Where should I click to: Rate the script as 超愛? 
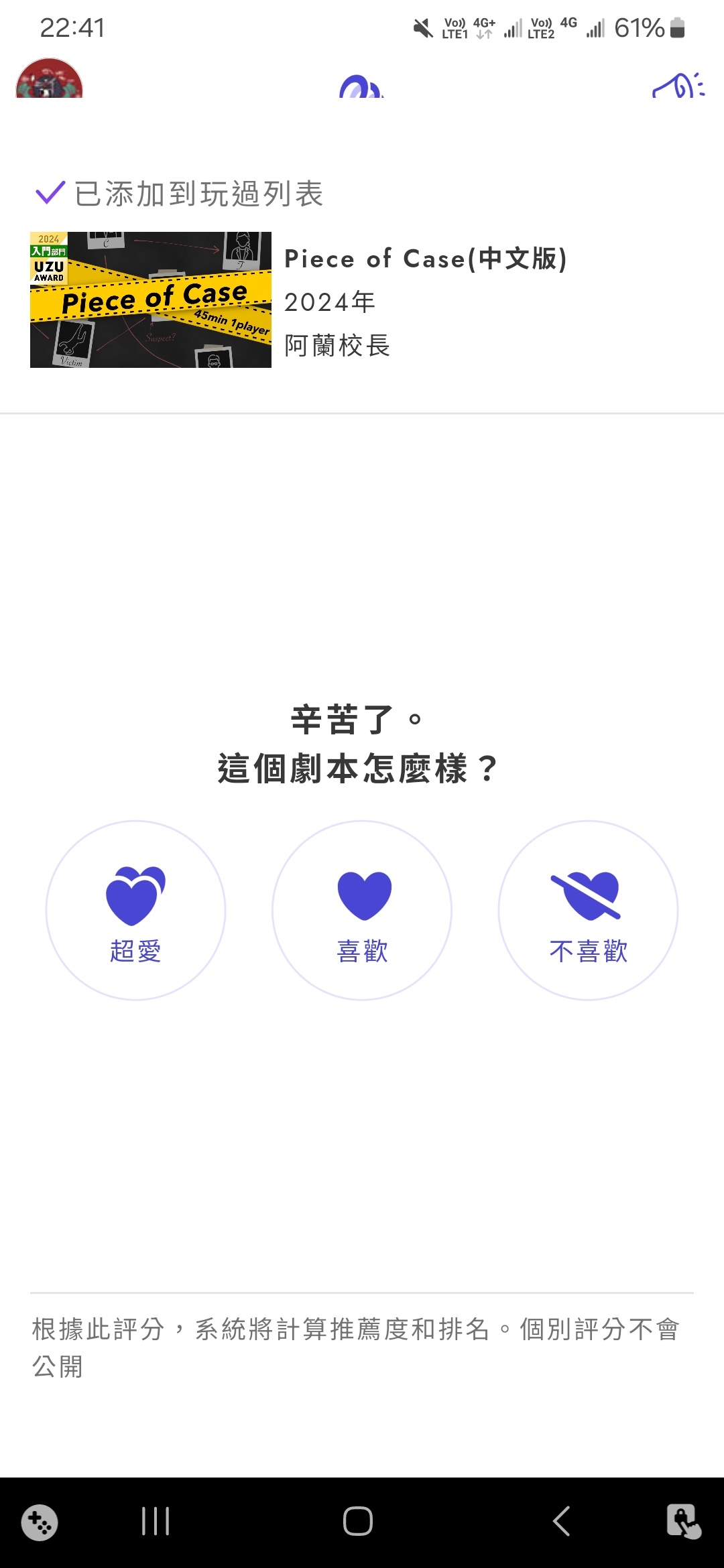[x=135, y=910]
